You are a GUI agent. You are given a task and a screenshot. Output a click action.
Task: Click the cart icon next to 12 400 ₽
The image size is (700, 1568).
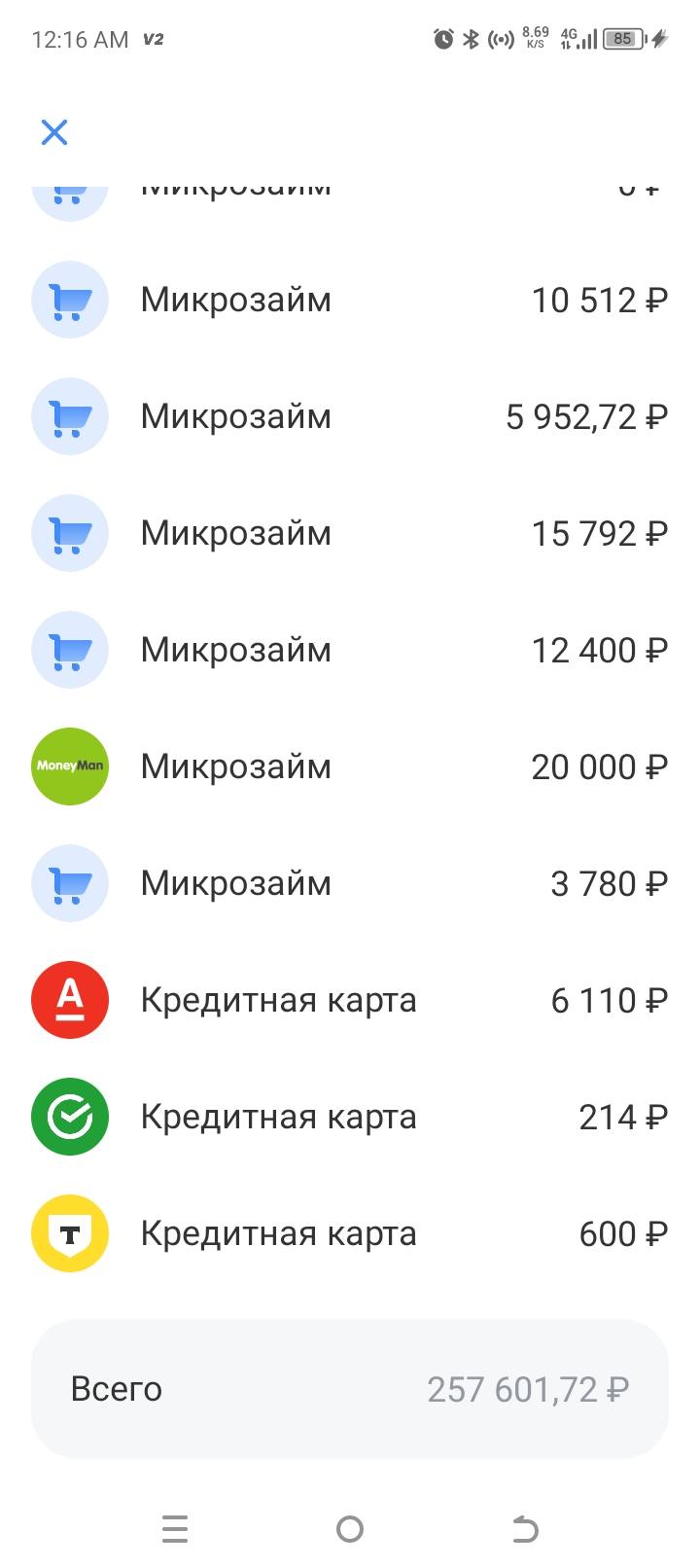(x=69, y=650)
